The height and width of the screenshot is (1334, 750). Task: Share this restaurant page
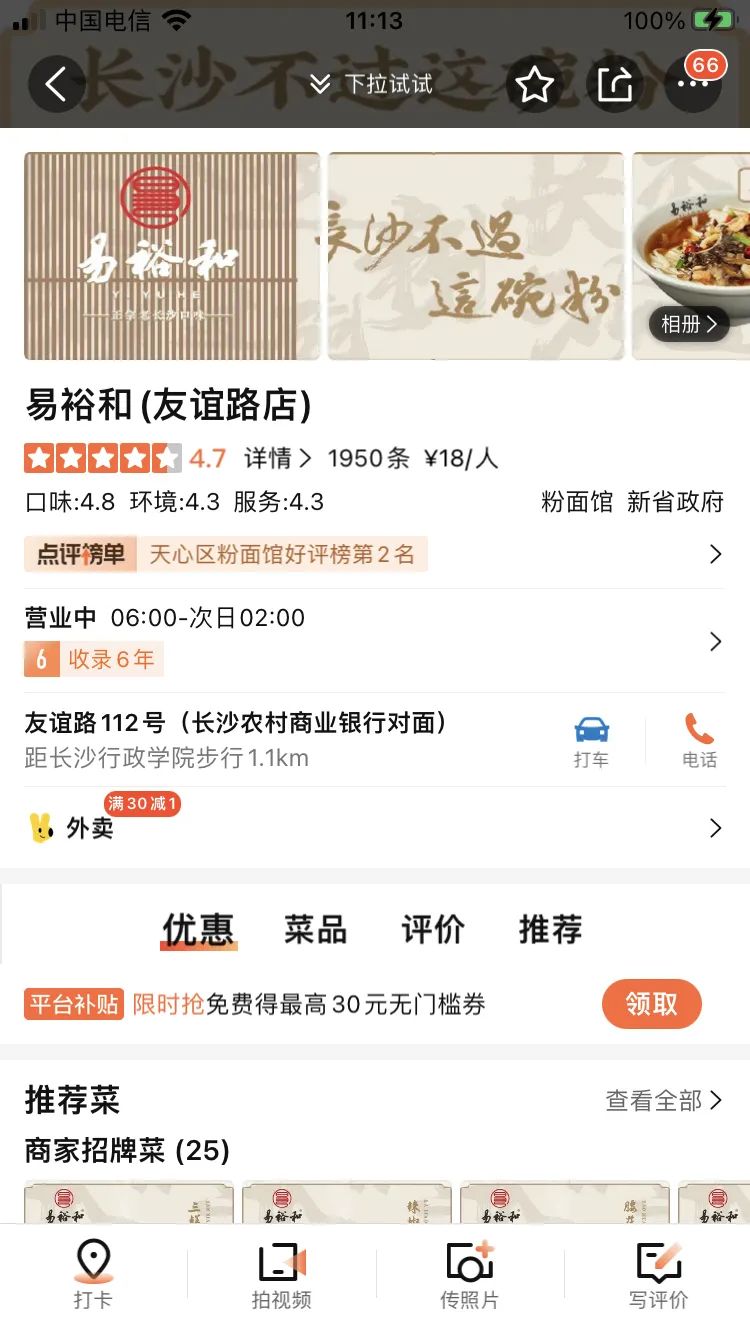click(614, 85)
